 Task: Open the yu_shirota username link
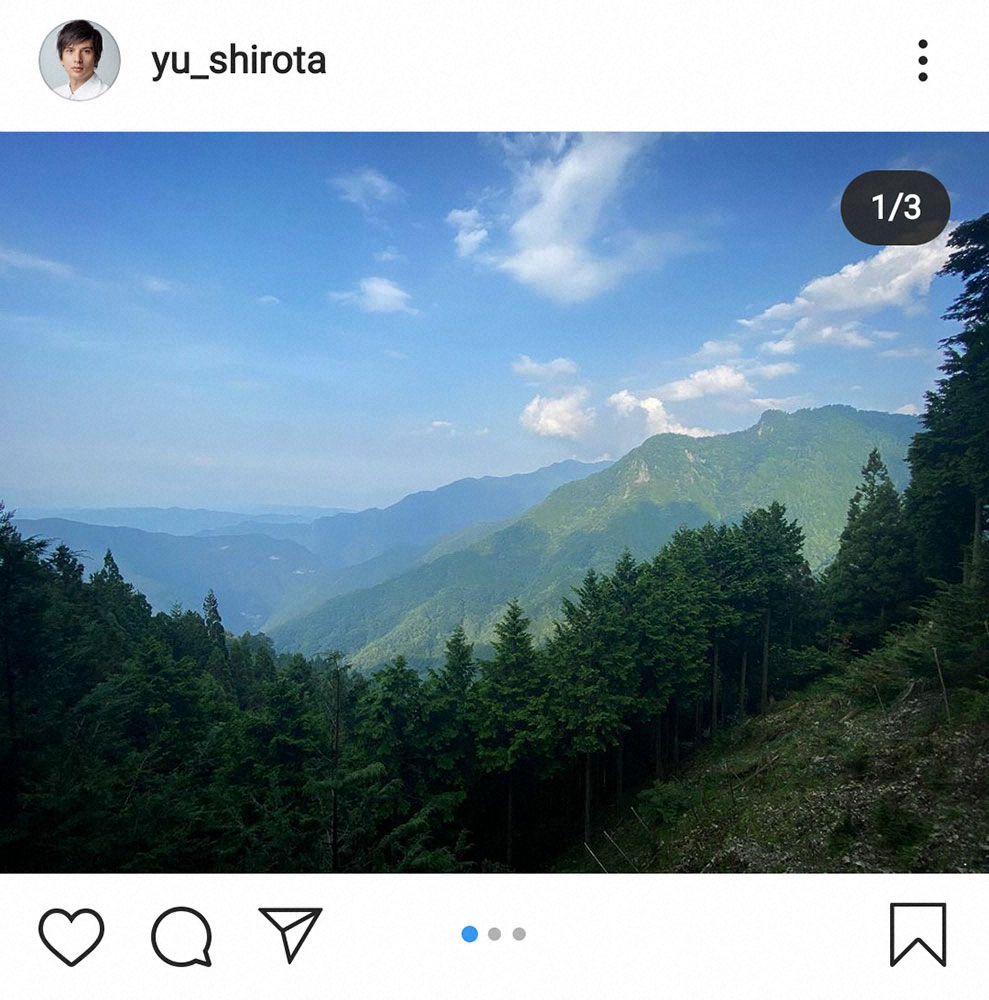238,61
